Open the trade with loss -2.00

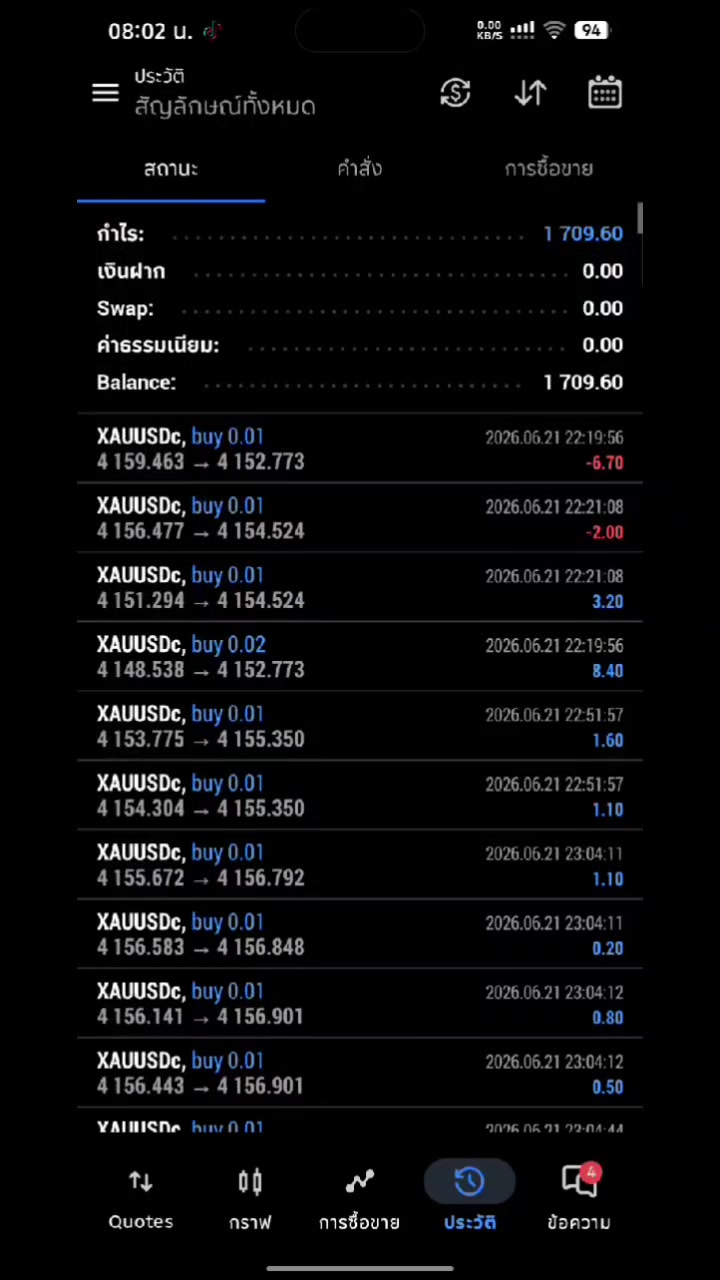point(360,518)
